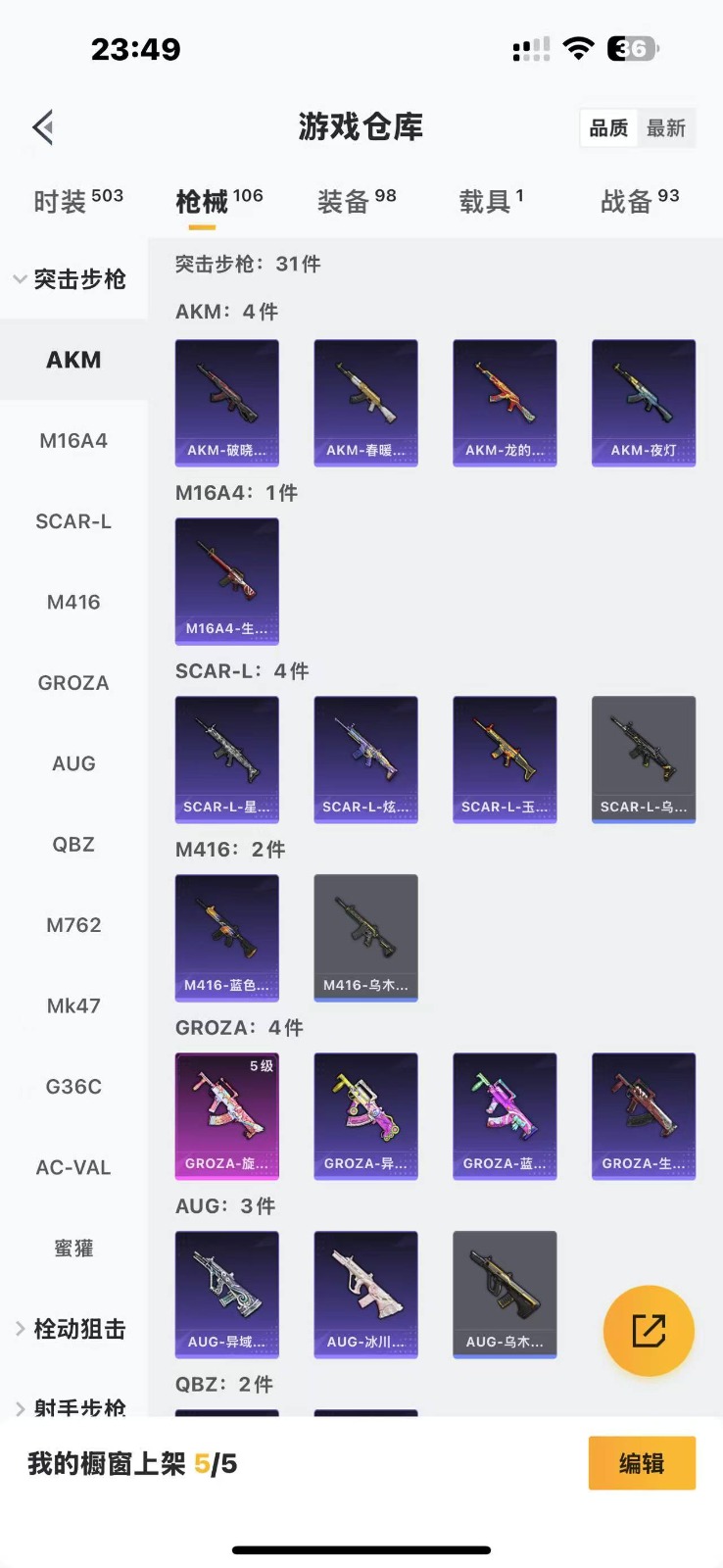Sort by 最新 (newest)
This screenshot has height=1568, width=723.
pos(666,128)
